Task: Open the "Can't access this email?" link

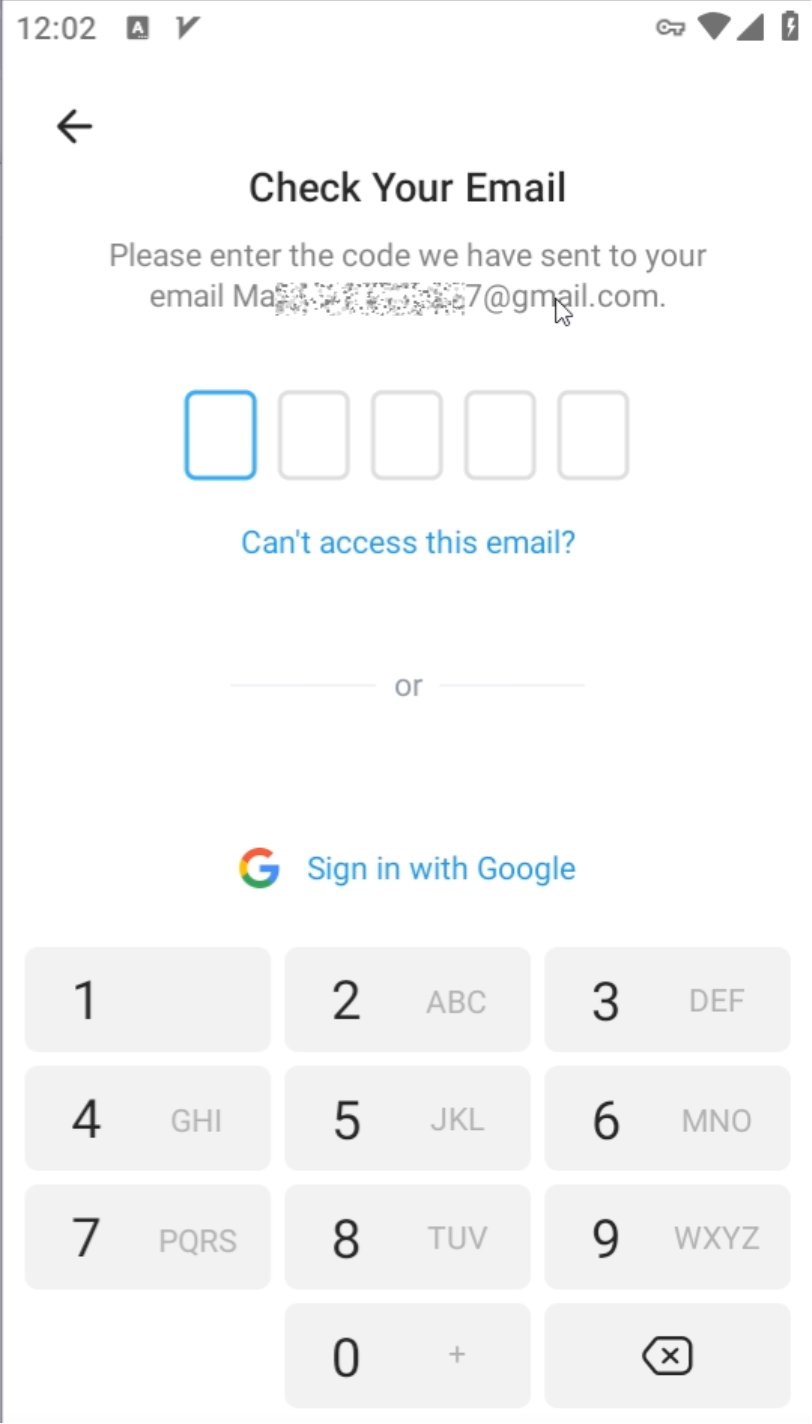Action: (x=408, y=542)
